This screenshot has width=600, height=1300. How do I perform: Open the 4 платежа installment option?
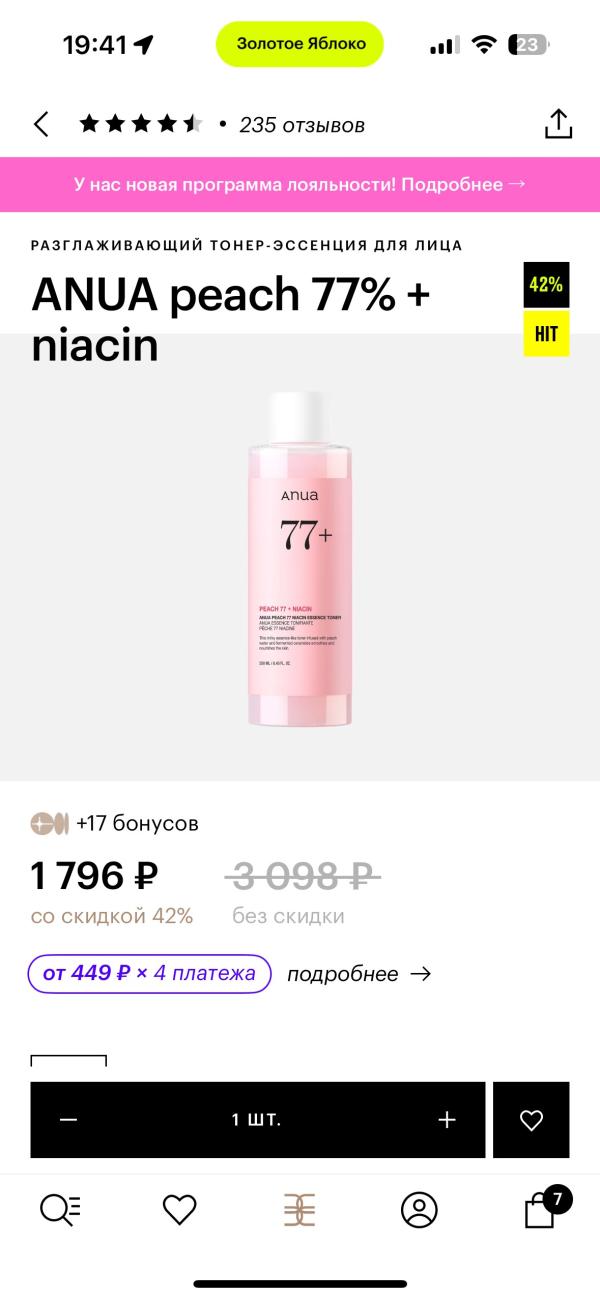point(150,973)
